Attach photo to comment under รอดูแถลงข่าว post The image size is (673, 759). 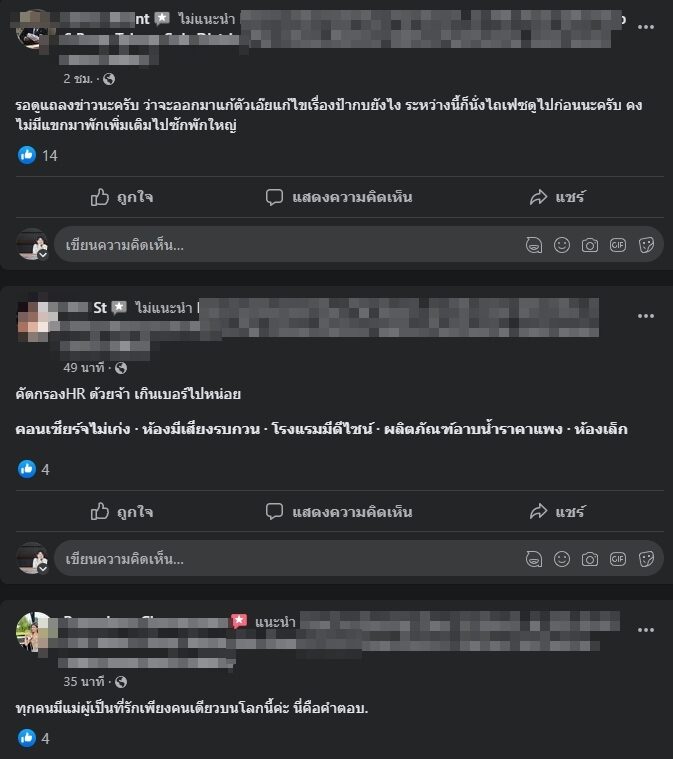tap(590, 245)
